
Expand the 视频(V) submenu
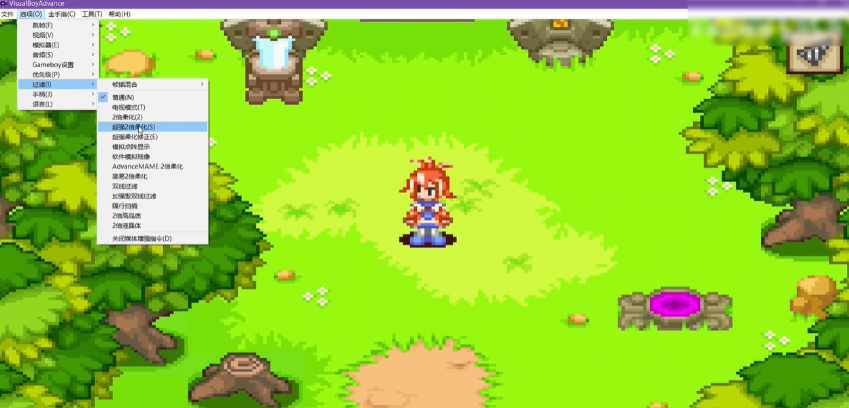tap(43, 35)
